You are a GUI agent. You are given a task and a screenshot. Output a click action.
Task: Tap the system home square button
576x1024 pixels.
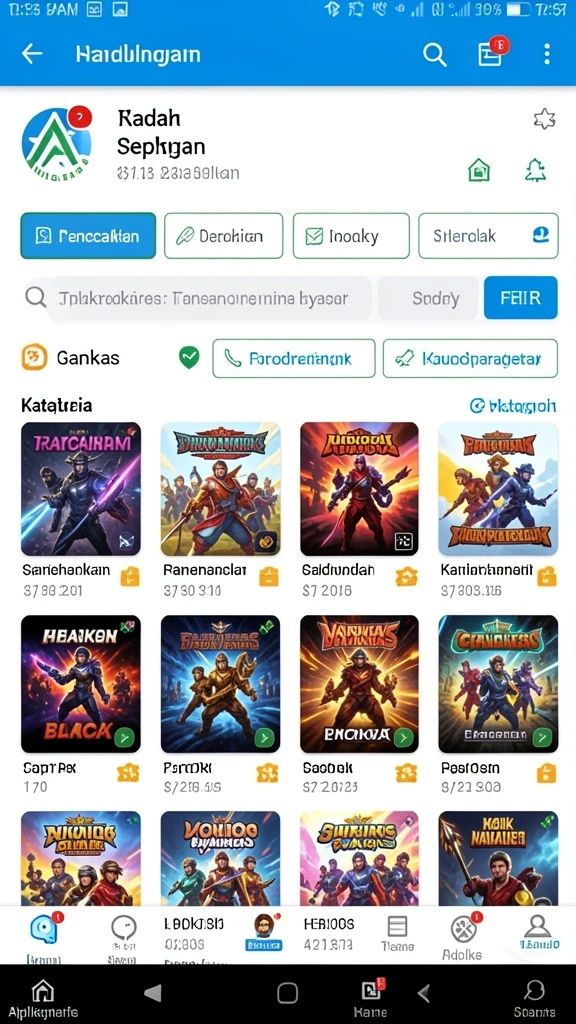tap(287, 993)
